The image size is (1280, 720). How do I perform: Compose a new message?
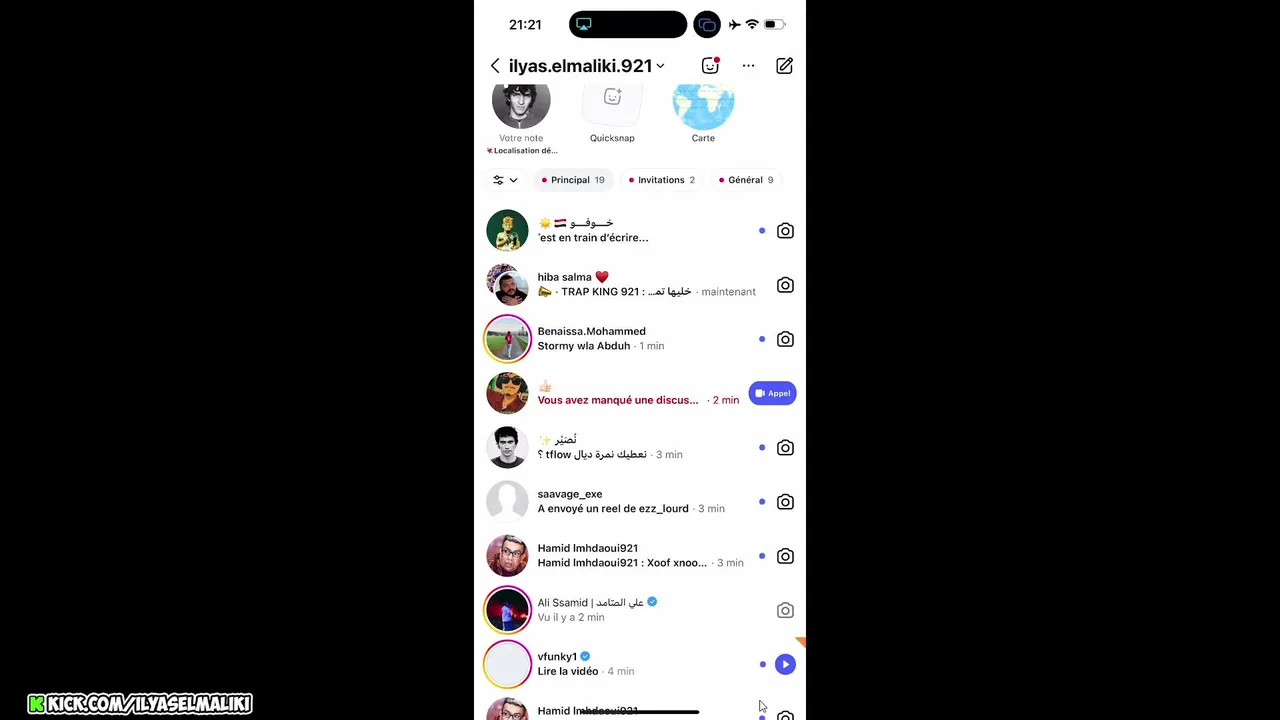tap(784, 66)
